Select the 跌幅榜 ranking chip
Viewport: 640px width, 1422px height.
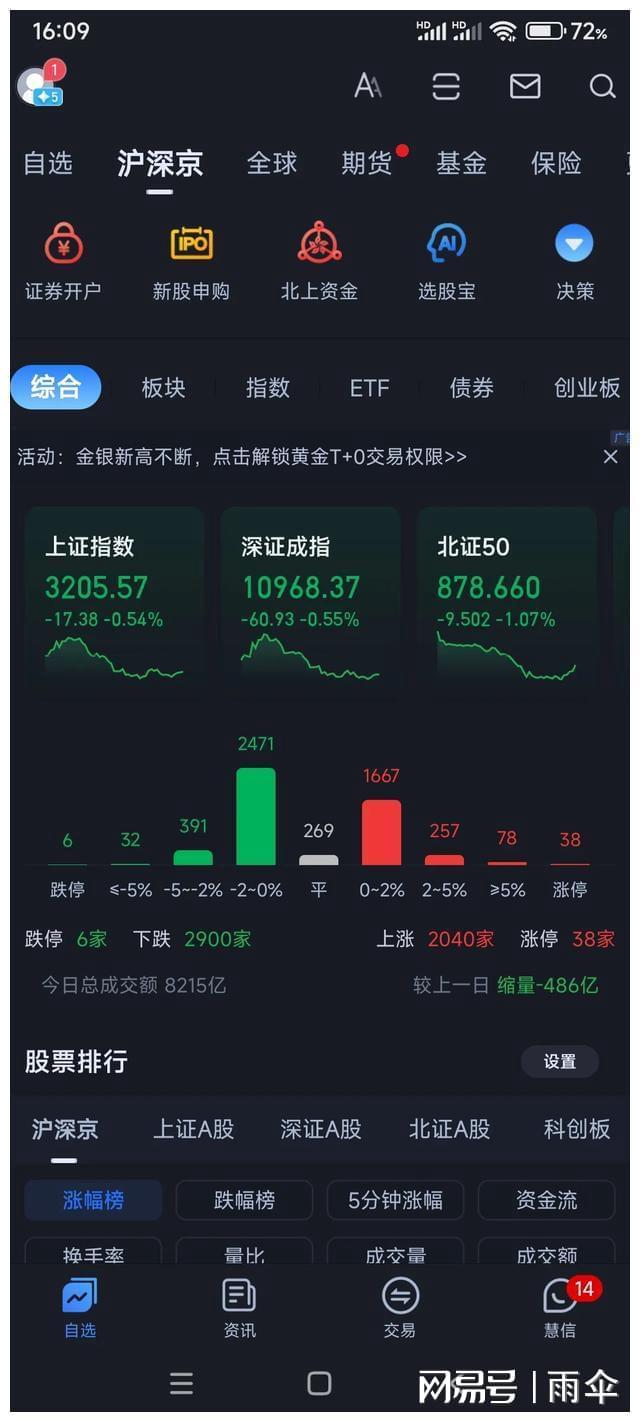coord(244,1200)
